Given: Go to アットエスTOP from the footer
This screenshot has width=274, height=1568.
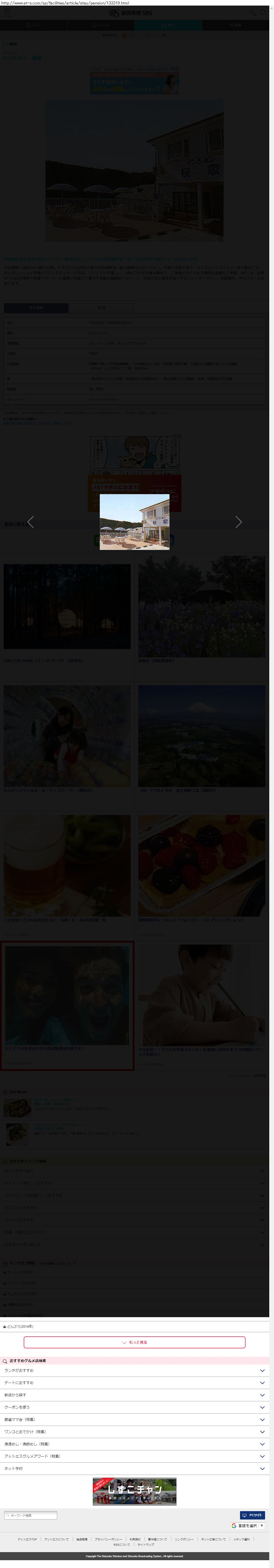Looking at the screenshot, I should click(x=27, y=1539).
